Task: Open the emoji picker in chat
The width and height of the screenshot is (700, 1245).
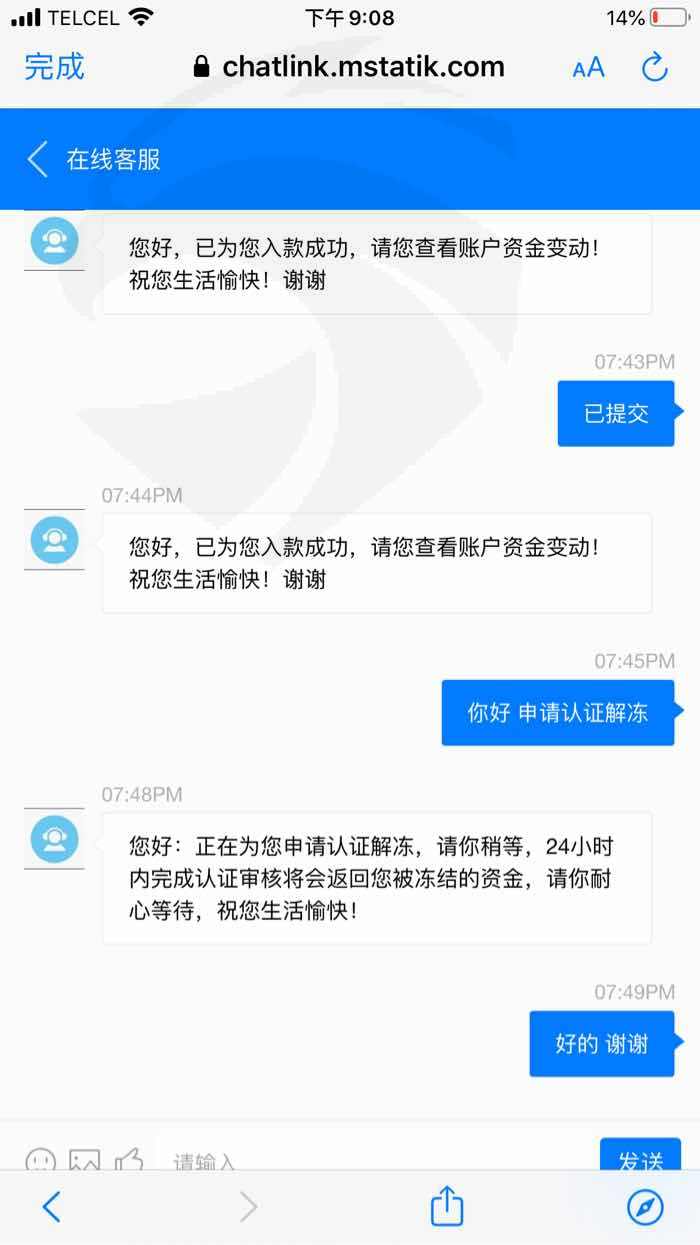Action: pyautogui.click(x=40, y=1160)
